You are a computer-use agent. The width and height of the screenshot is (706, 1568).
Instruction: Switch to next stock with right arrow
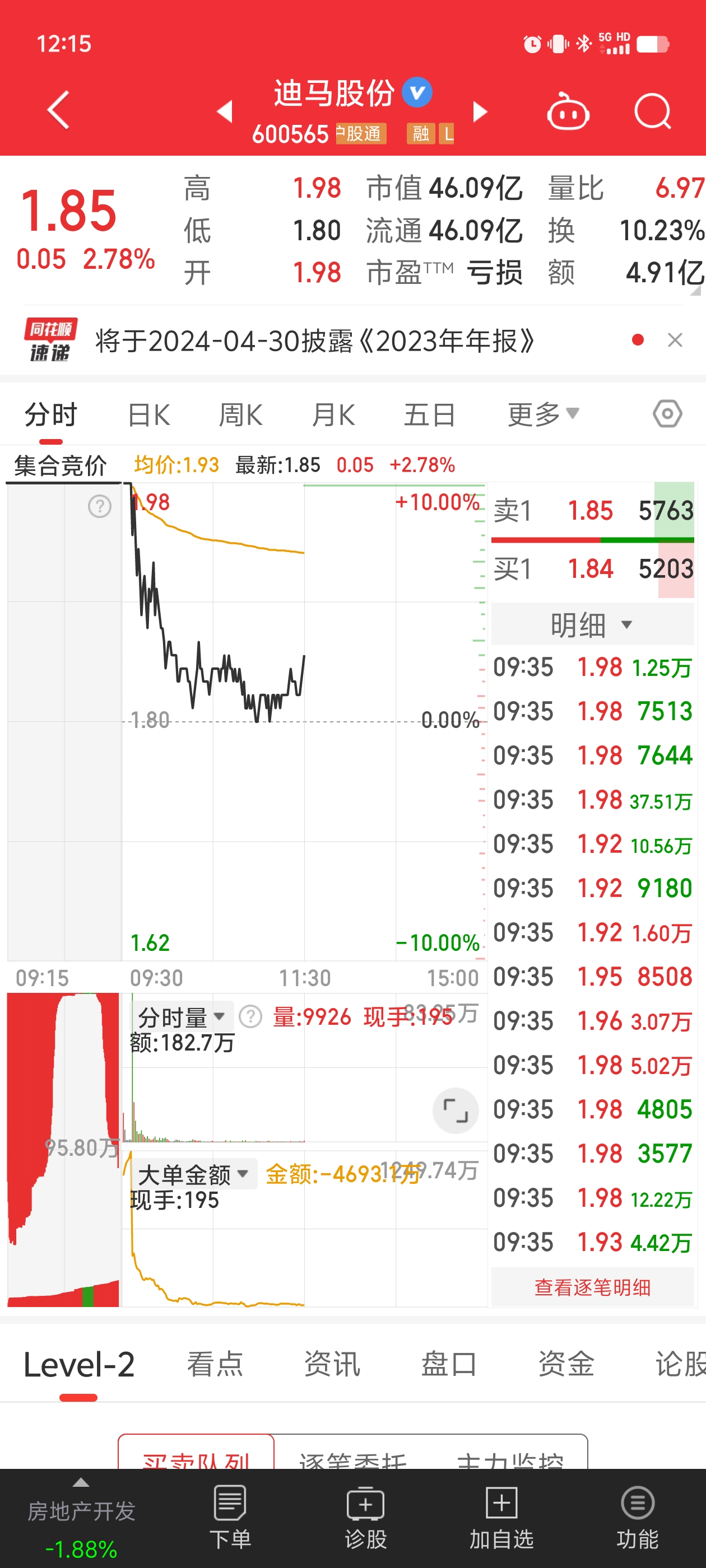[480, 111]
